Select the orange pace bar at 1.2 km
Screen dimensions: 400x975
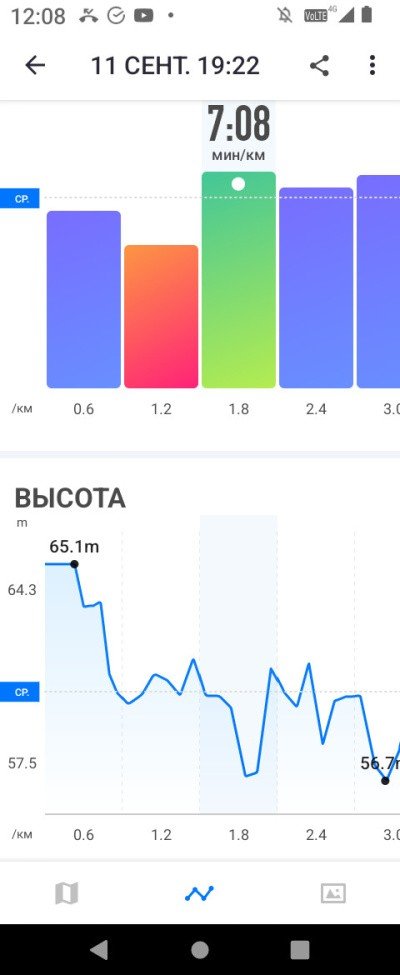(161, 317)
